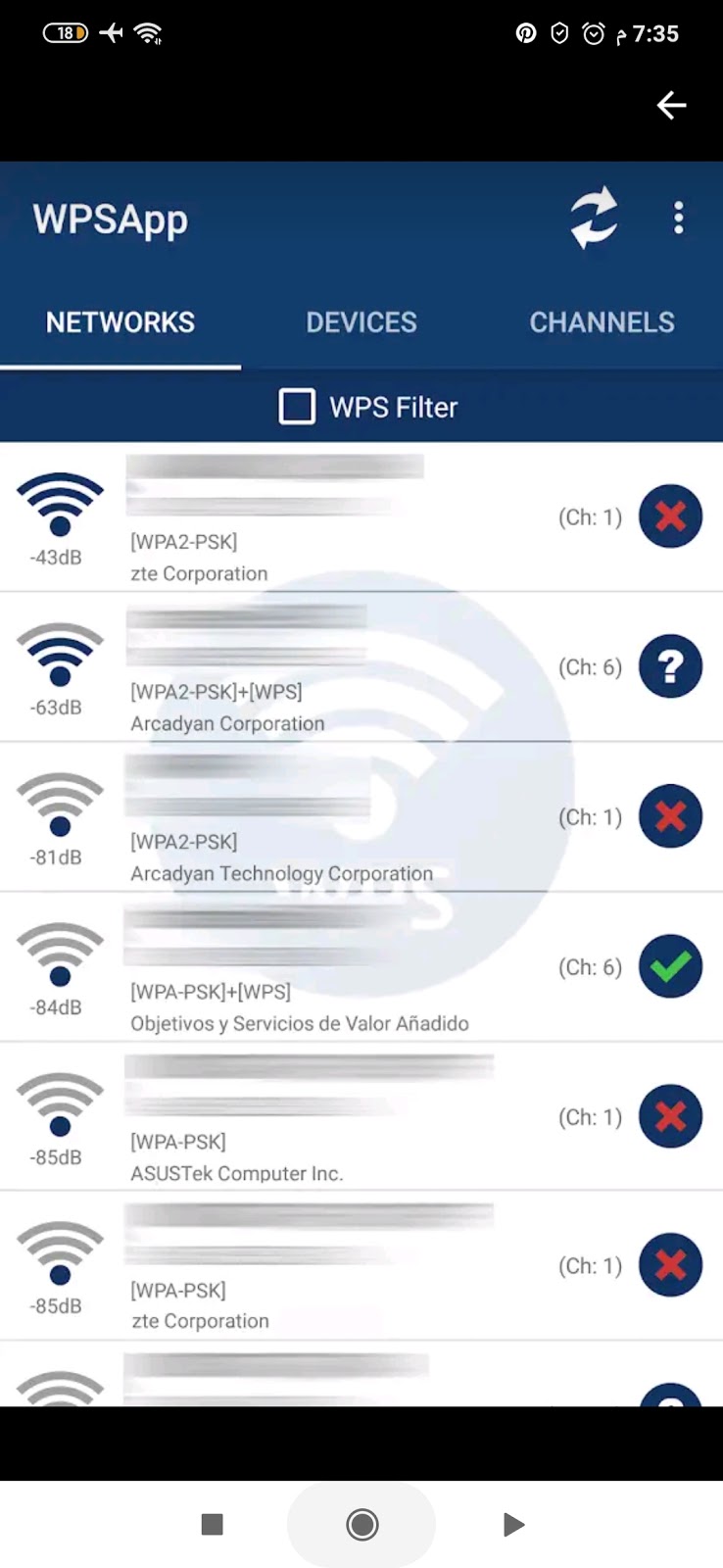The height and width of the screenshot is (1568, 723).
Task: Switch to the Devices tab
Action: [361, 322]
